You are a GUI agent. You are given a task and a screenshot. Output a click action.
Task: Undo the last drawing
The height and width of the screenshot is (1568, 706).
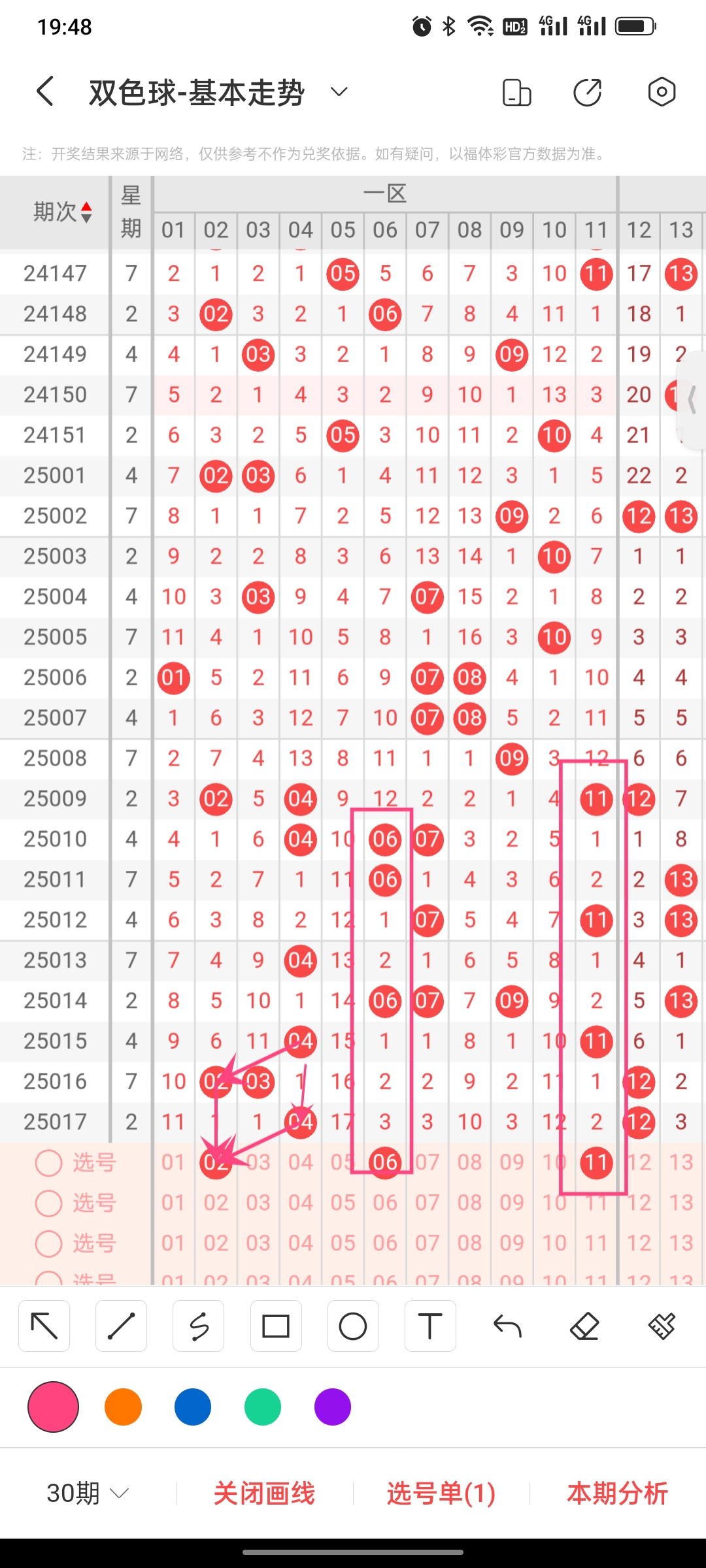tap(507, 1326)
